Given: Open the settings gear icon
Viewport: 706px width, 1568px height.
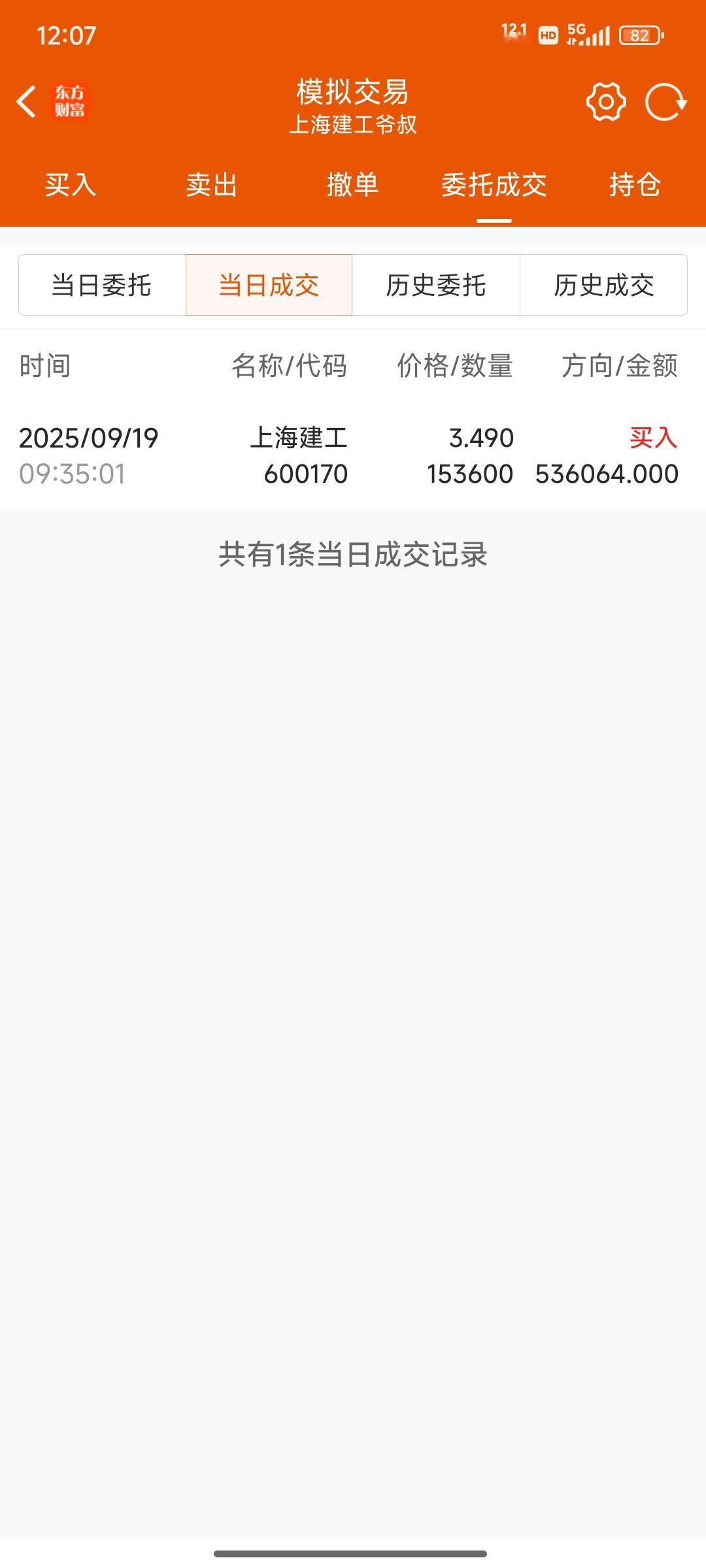Looking at the screenshot, I should click(x=606, y=102).
